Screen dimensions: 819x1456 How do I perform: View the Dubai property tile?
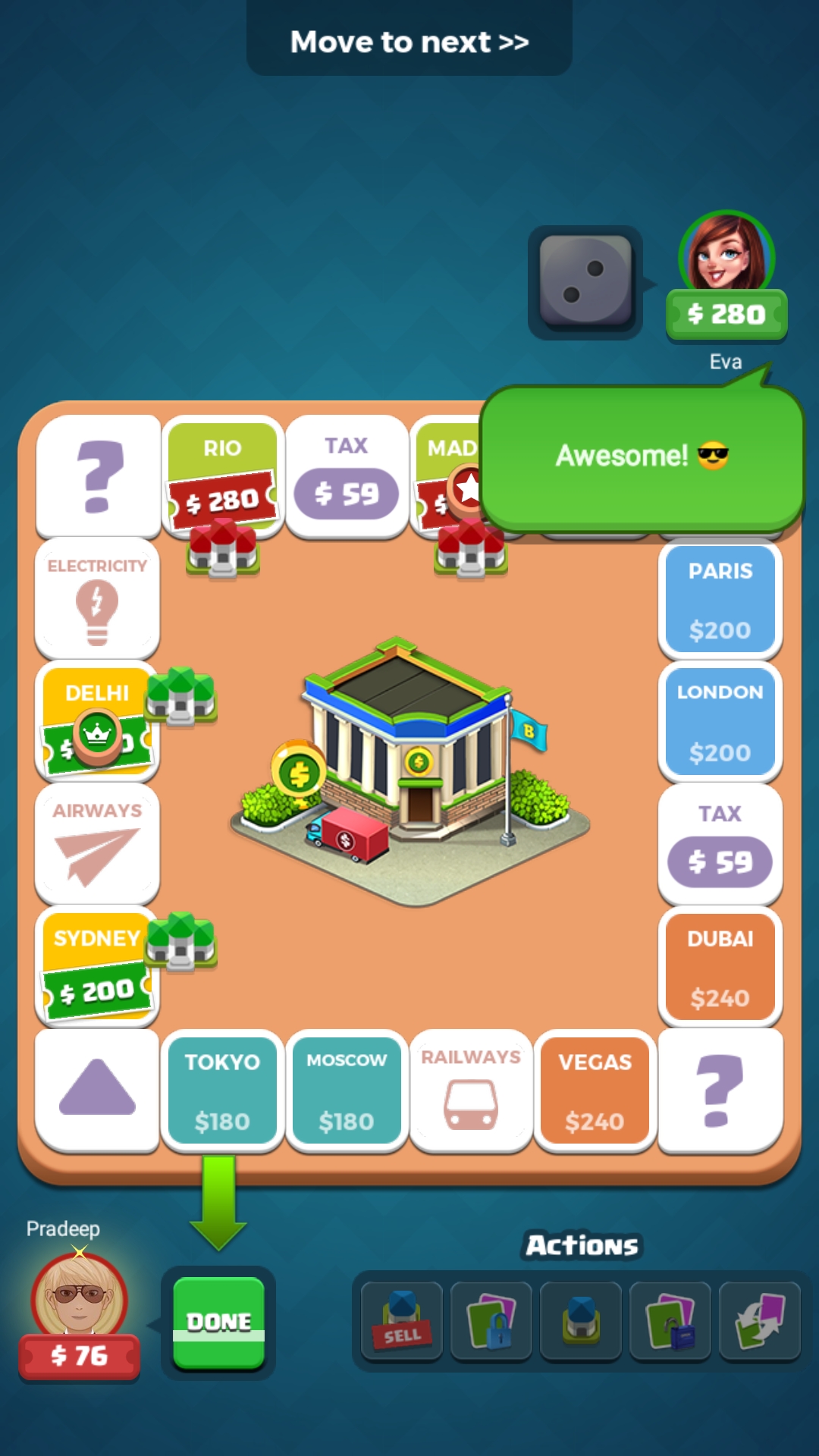720,967
